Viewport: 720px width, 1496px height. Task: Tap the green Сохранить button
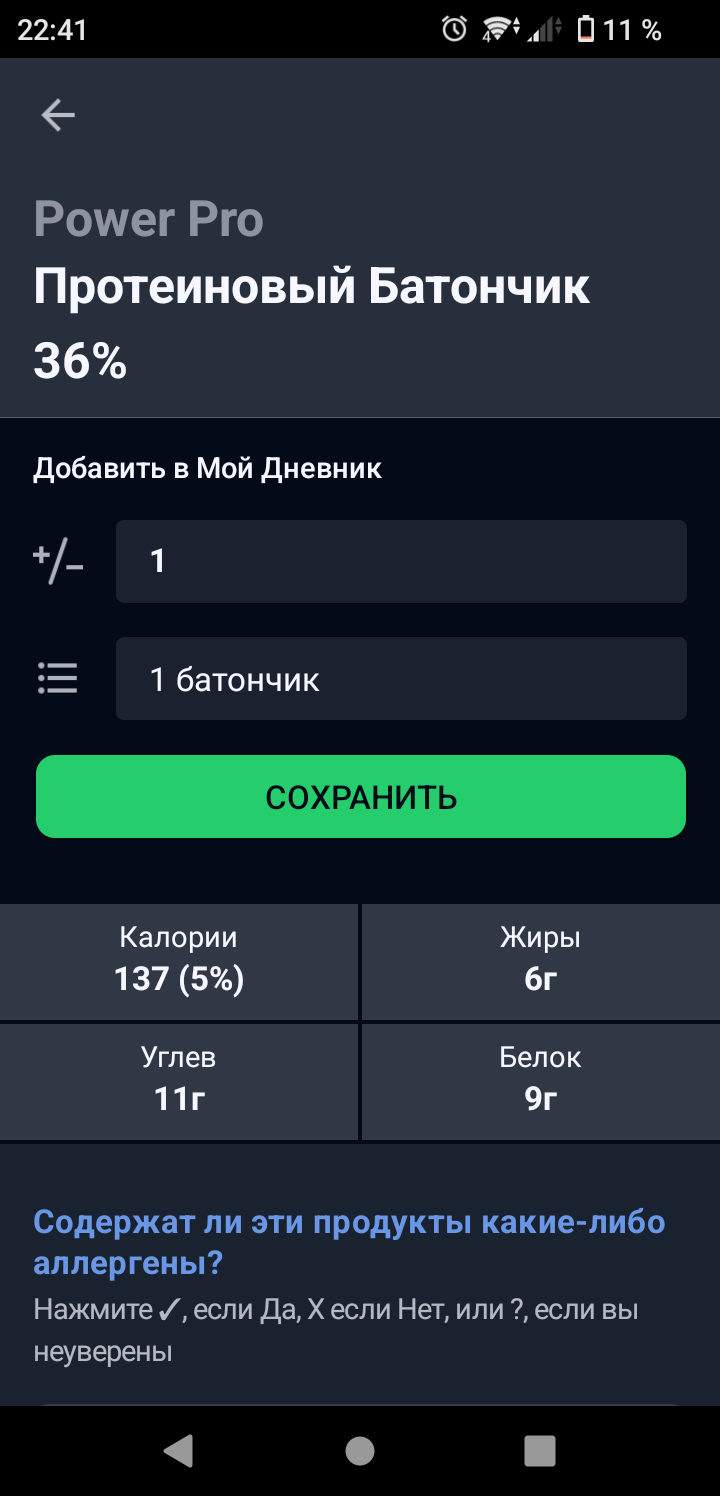[360, 797]
